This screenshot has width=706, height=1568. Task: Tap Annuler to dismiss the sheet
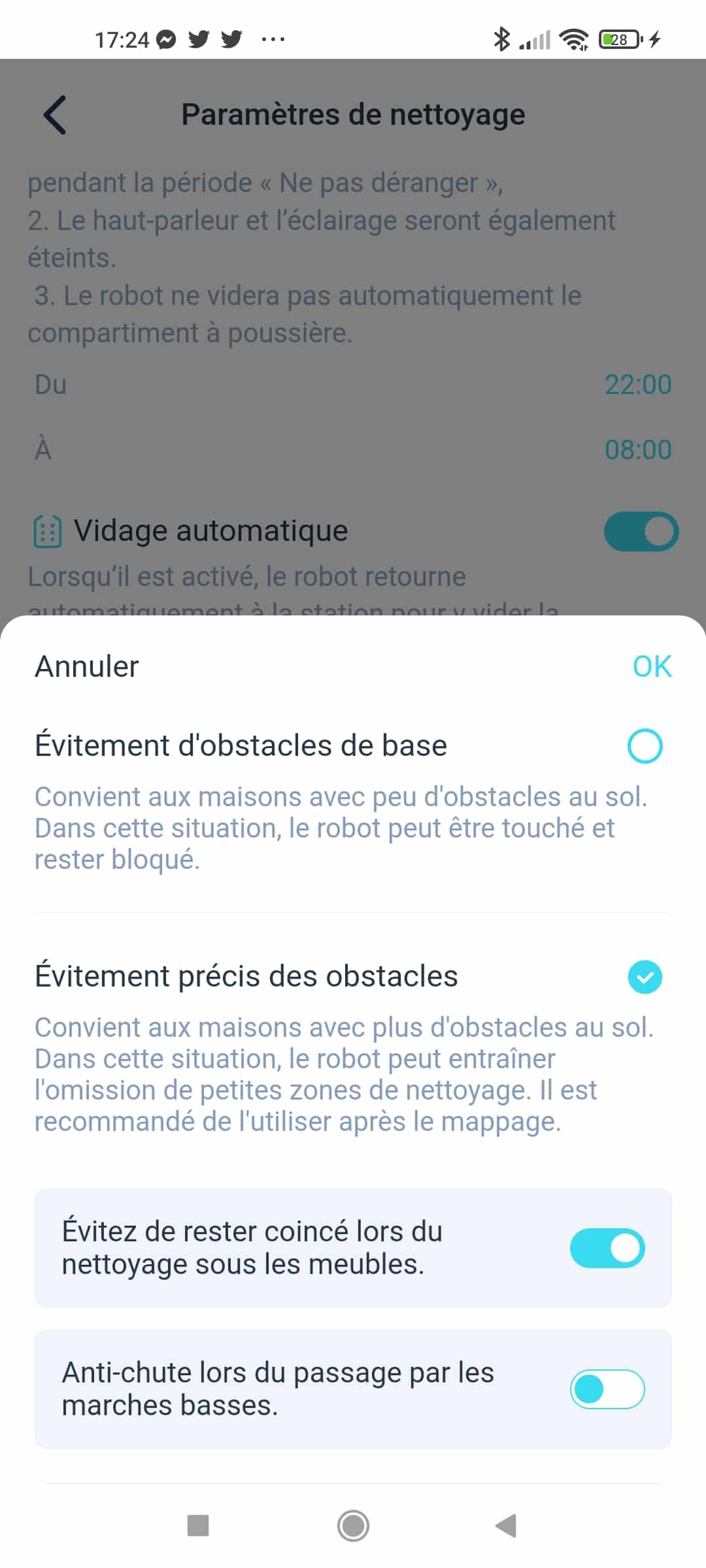pos(86,666)
